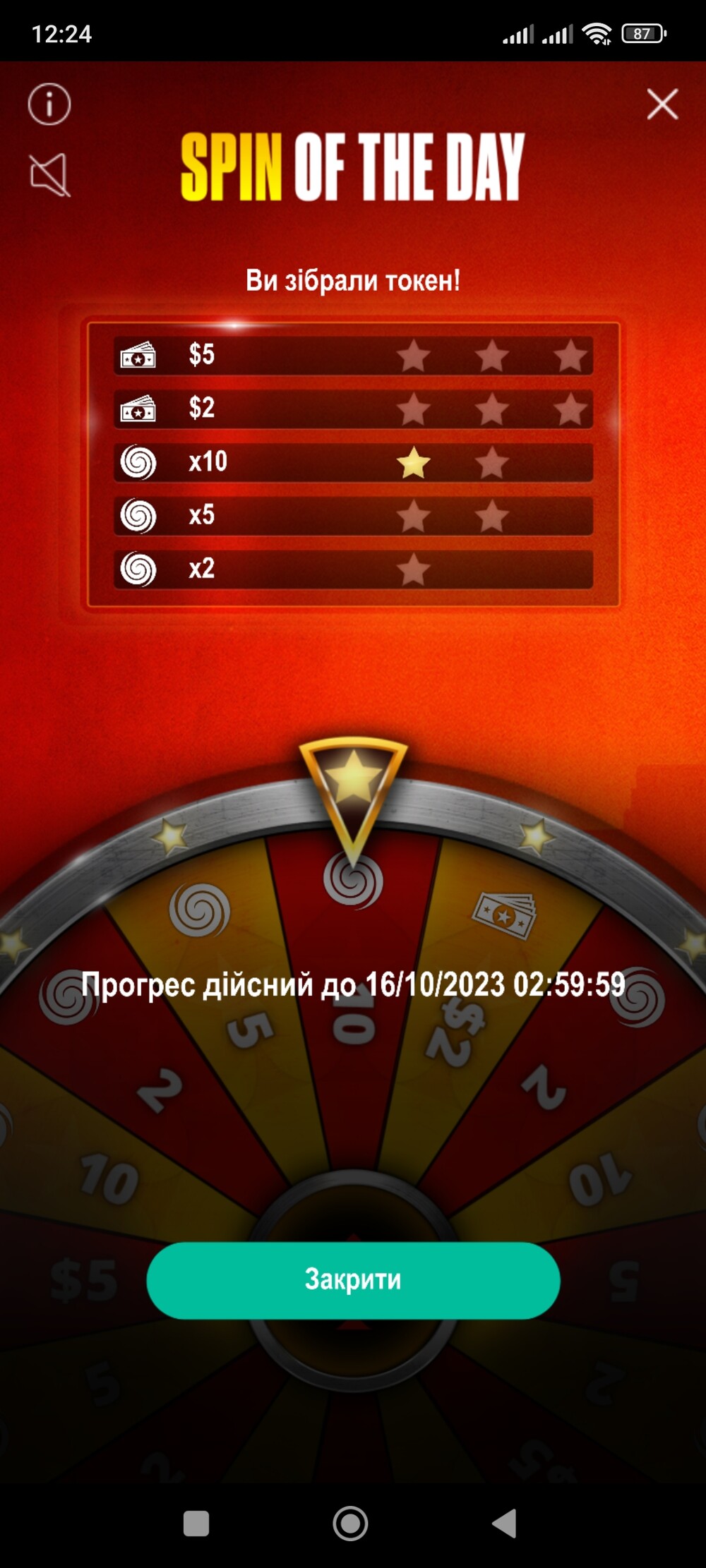Tap the Закрити button

pos(353,1280)
